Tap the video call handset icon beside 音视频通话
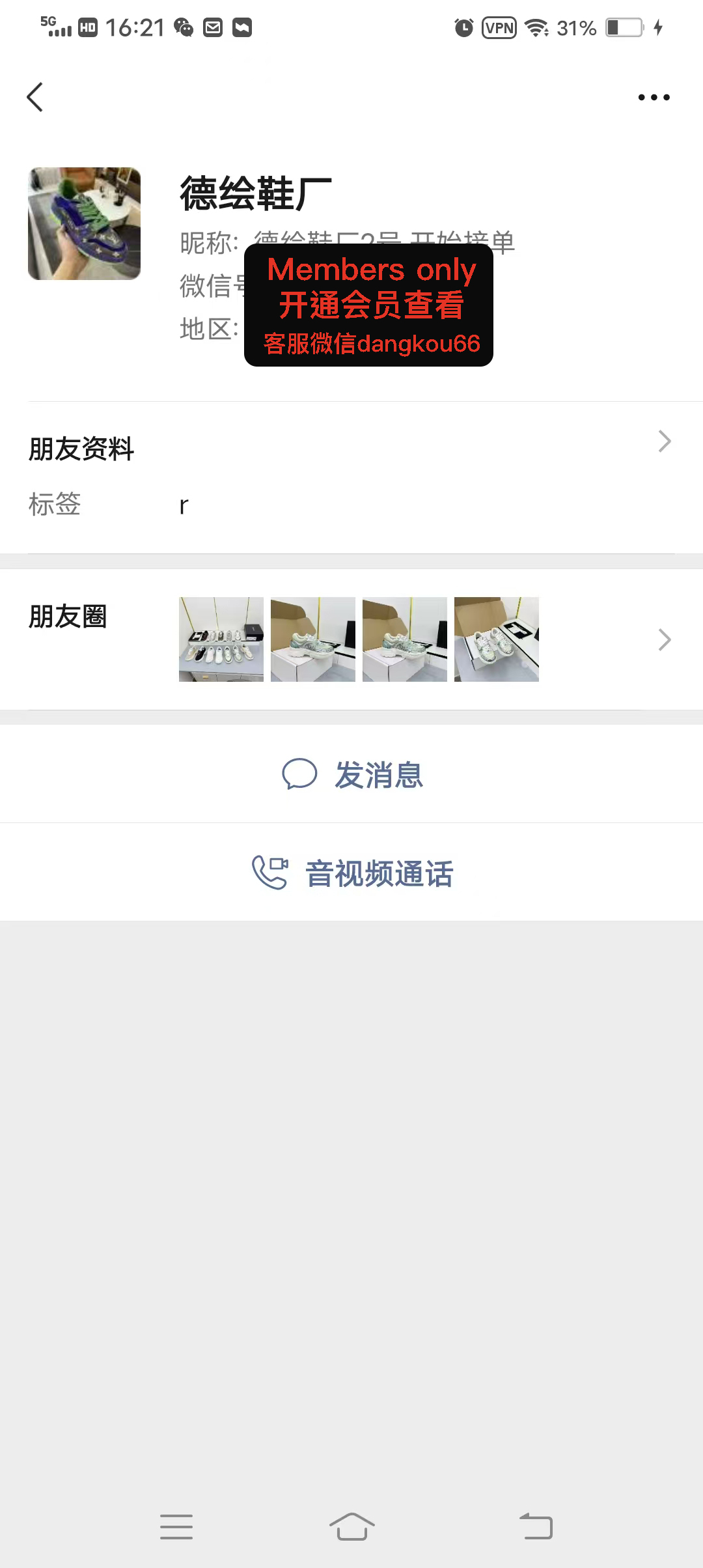This screenshot has width=703, height=1568. pyautogui.click(x=269, y=873)
